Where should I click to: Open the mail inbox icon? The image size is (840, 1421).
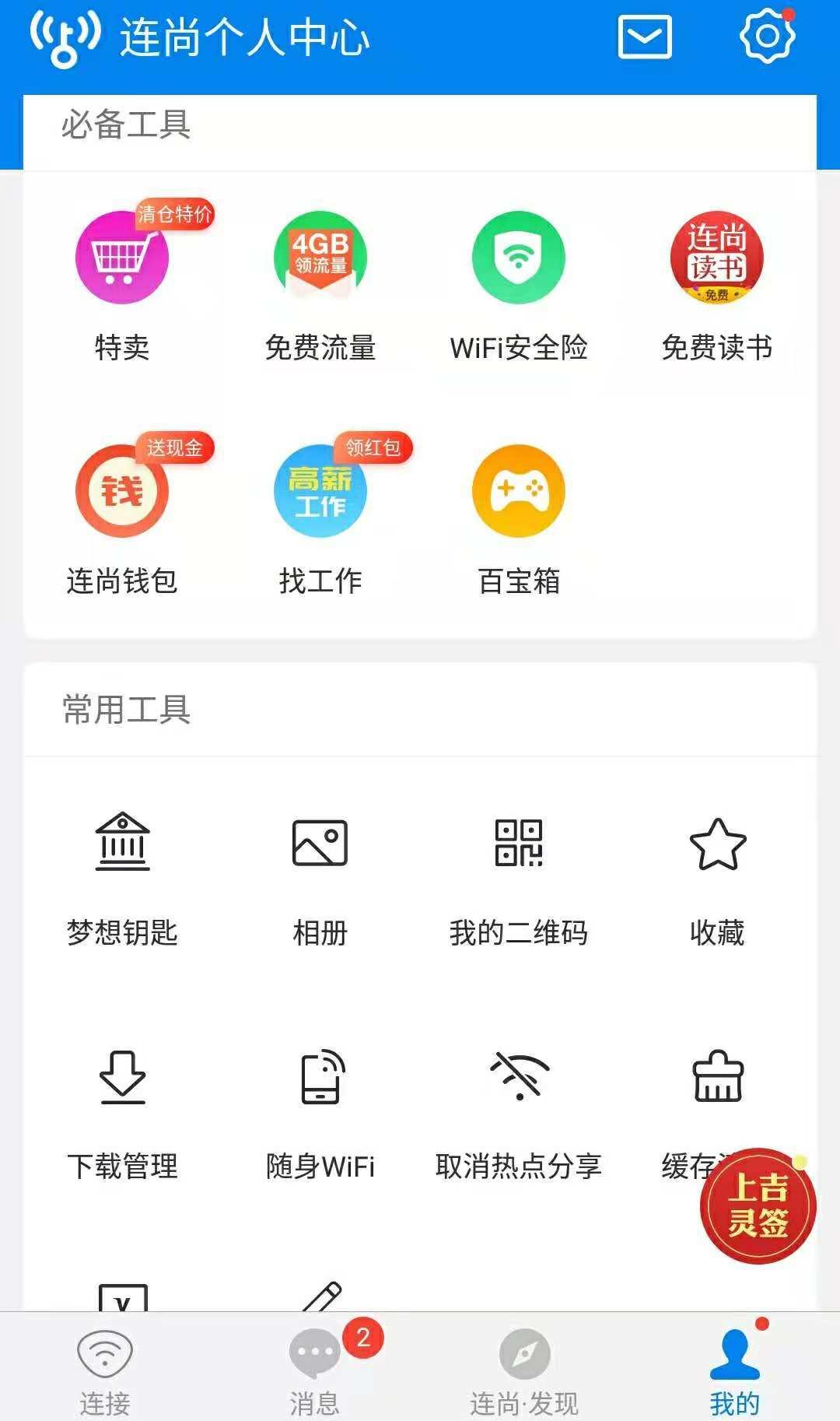(645, 37)
